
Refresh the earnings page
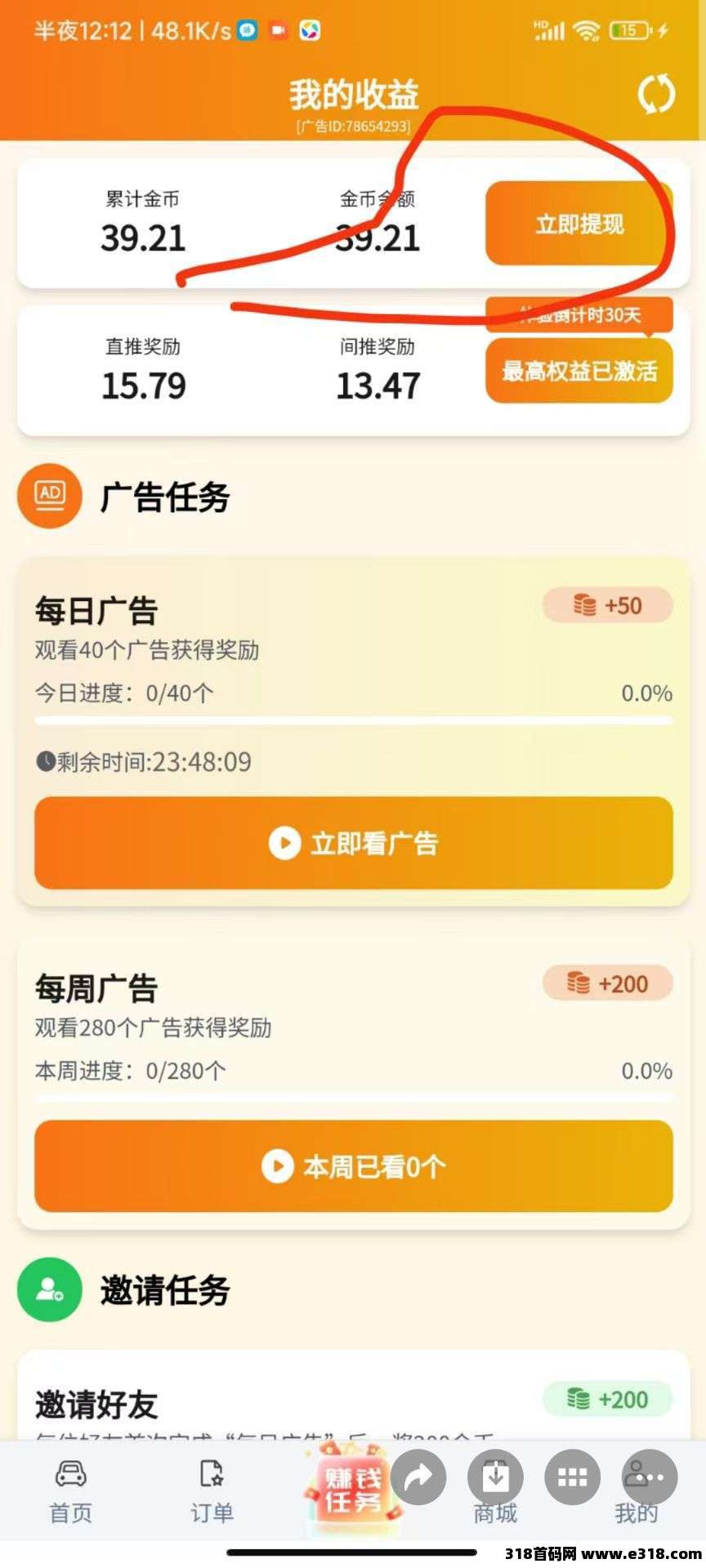tap(655, 95)
